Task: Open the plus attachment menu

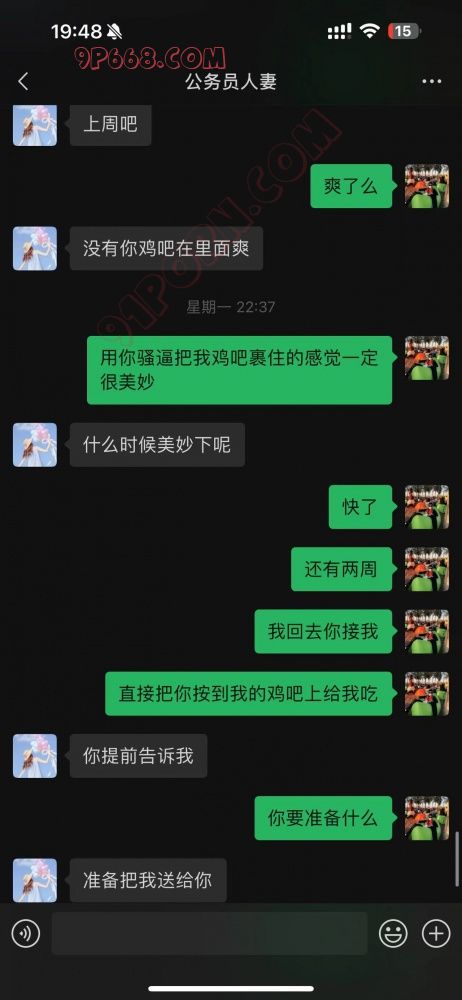Action: 436,934
